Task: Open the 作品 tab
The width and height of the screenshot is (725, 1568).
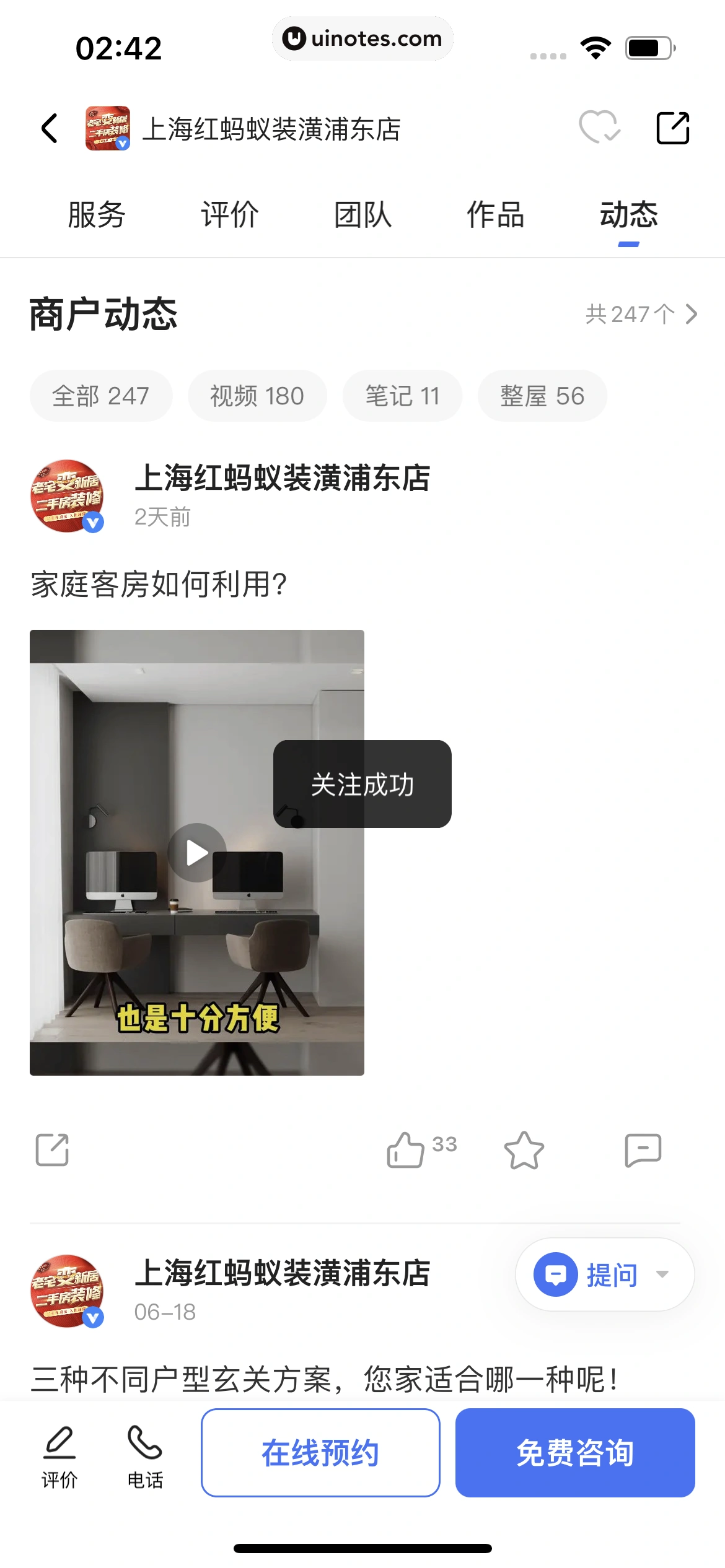Action: point(496,216)
